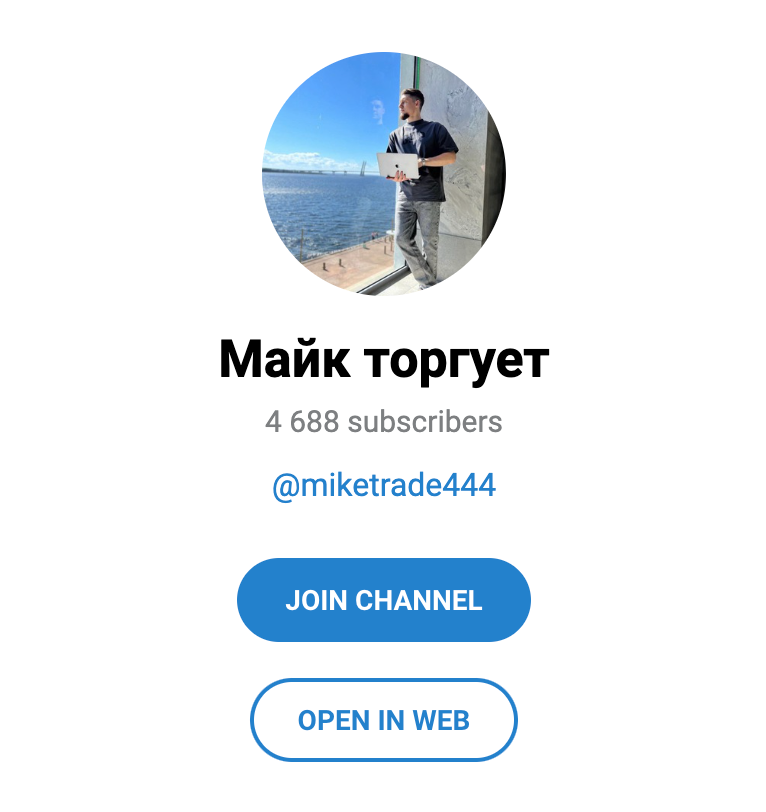Viewport: 766px width, 812px height.
Task: Join the Майк торгует channel
Action: pos(383,600)
